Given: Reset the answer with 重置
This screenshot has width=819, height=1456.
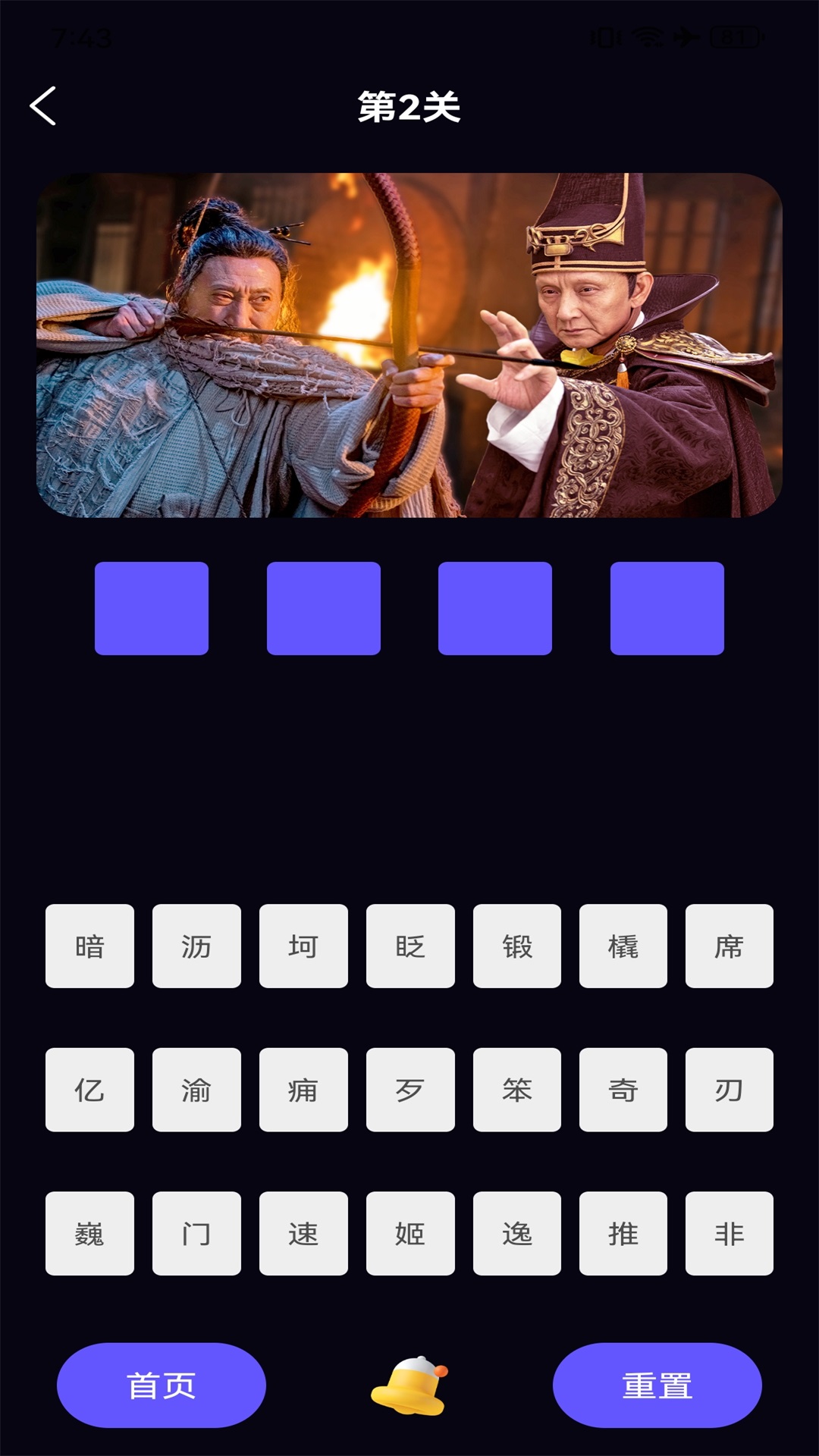Looking at the screenshot, I should point(657,1385).
